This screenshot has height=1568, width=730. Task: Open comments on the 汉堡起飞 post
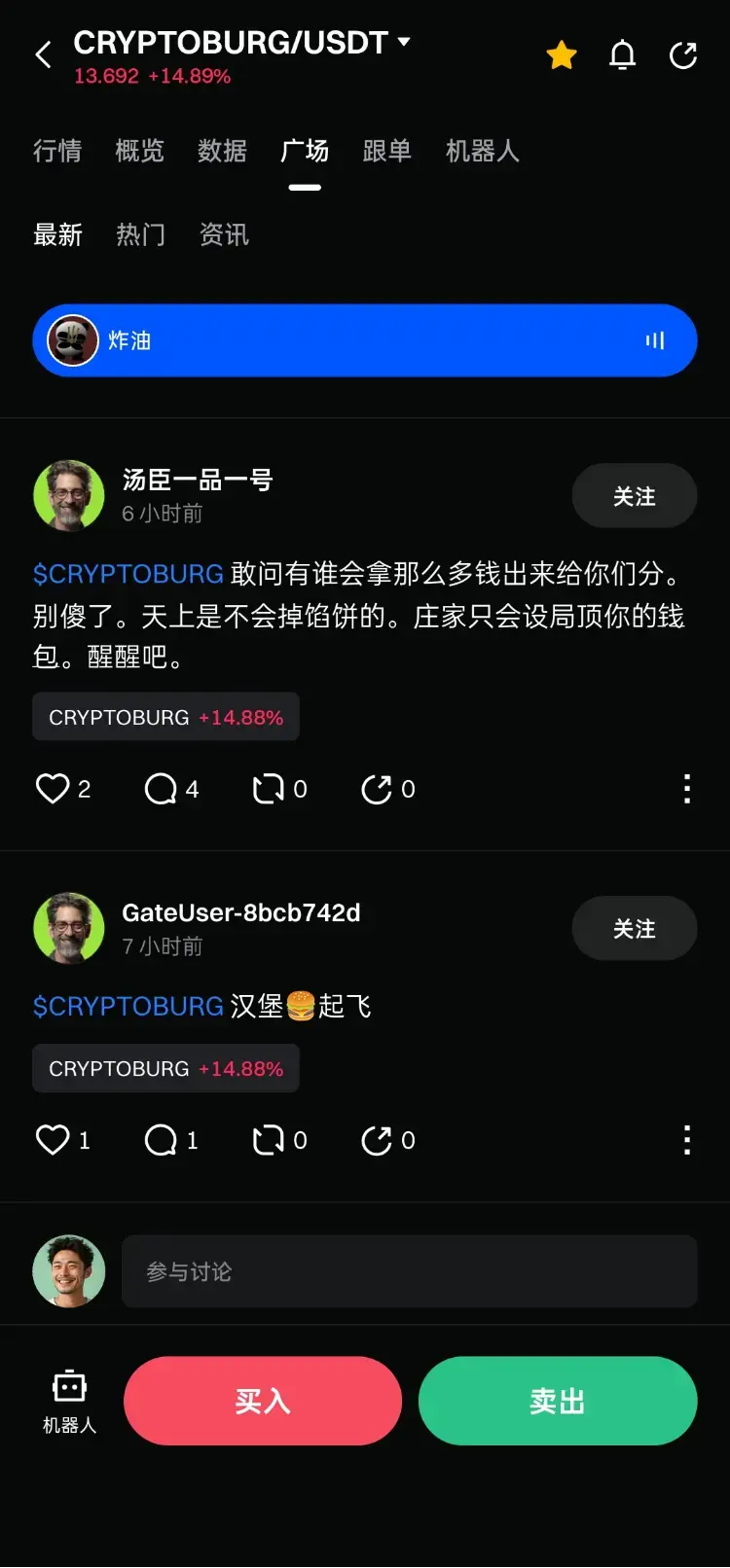point(161,1140)
